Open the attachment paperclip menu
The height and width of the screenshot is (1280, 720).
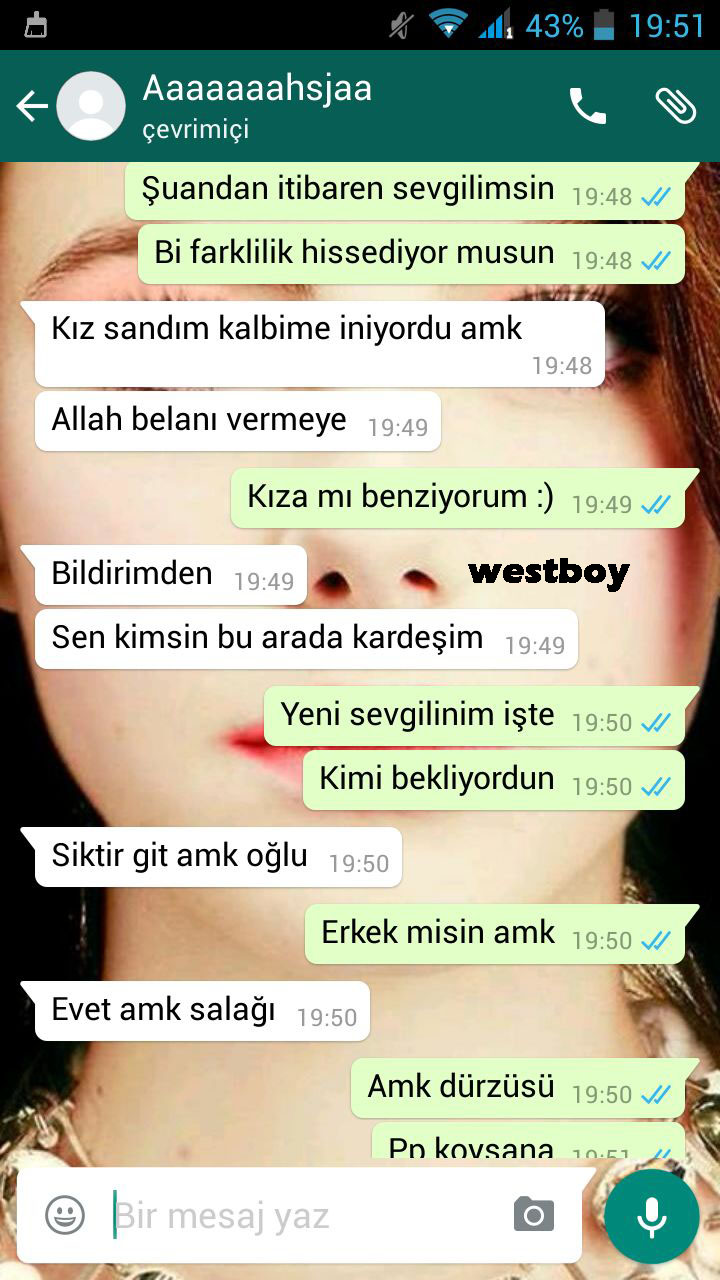676,106
